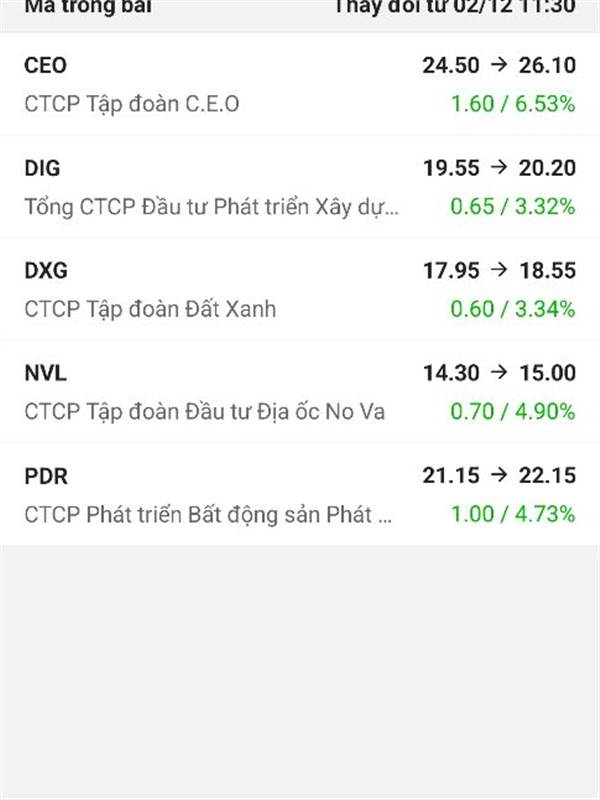Open the CEO stock row
This screenshot has width=600, height=800.
coord(300,84)
